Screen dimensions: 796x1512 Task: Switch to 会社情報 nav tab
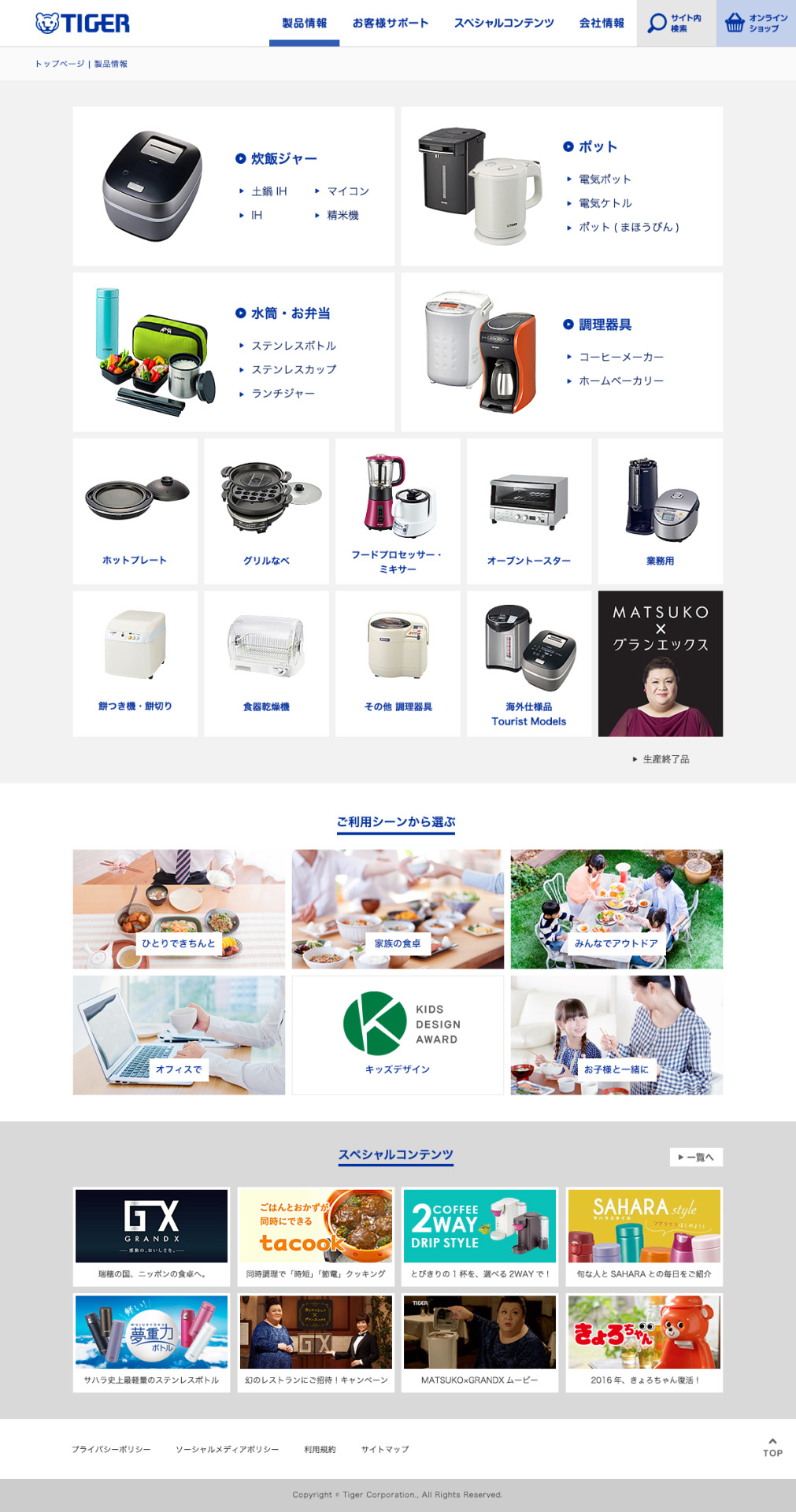pyautogui.click(x=602, y=23)
